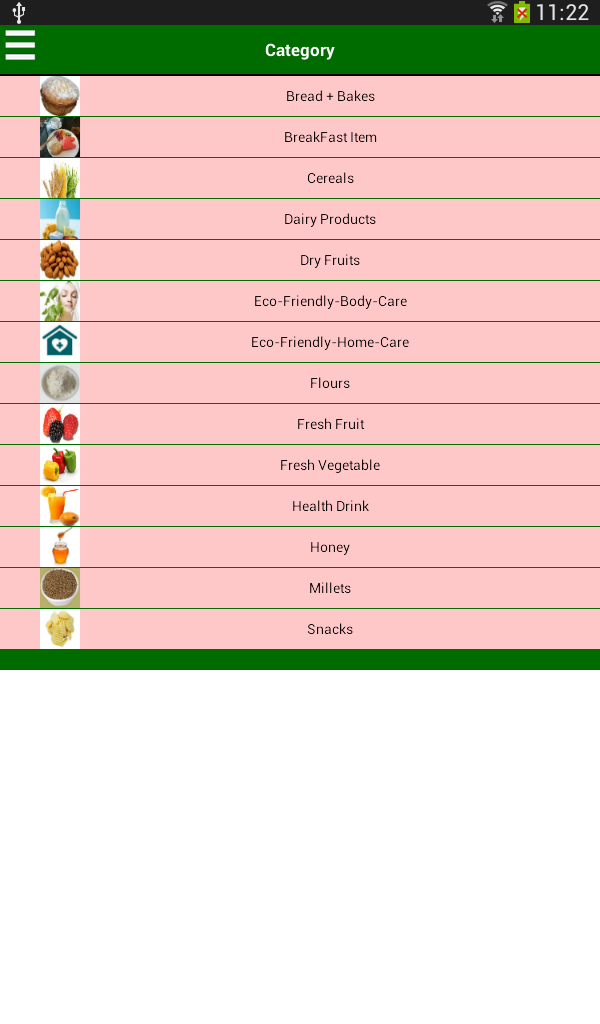Image resolution: width=600 pixels, height=1024 pixels.
Task: View the Dry Fruits category
Action: point(330,260)
